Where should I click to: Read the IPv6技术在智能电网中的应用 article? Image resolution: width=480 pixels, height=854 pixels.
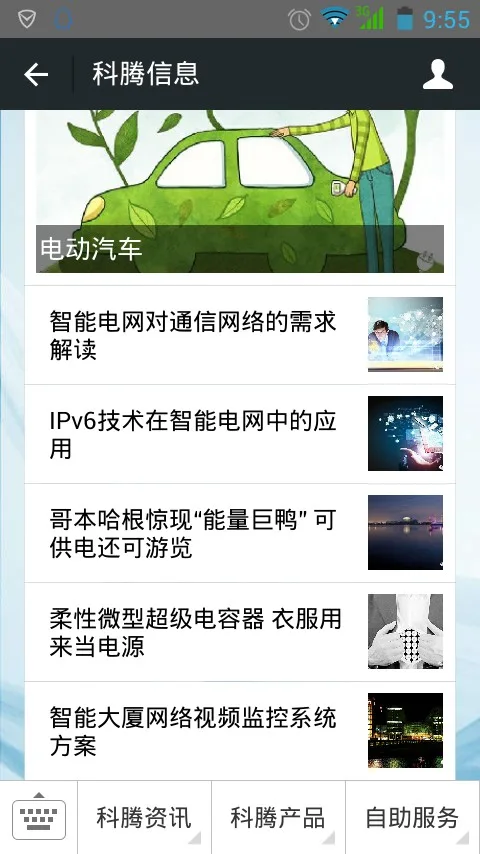coord(240,434)
